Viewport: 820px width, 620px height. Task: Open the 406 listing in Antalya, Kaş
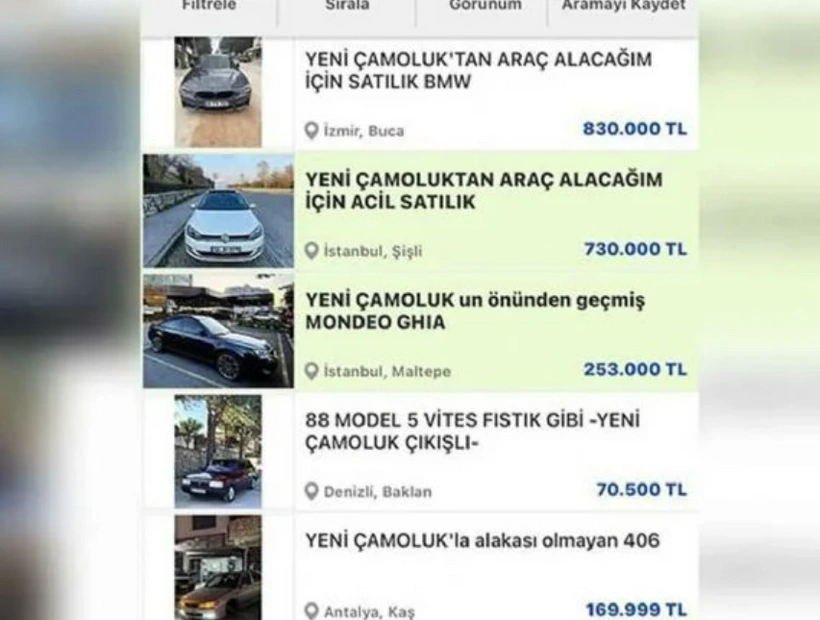click(482, 541)
